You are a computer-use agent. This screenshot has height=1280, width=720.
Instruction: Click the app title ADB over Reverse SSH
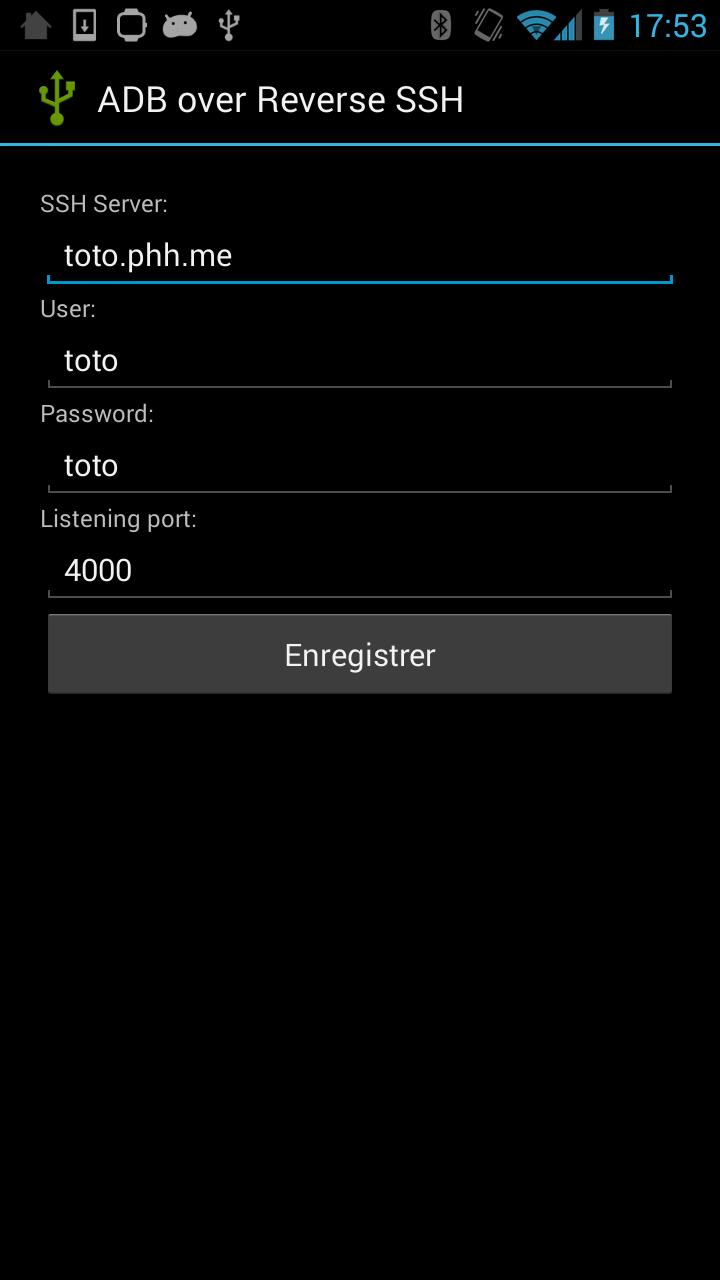point(280,98)
